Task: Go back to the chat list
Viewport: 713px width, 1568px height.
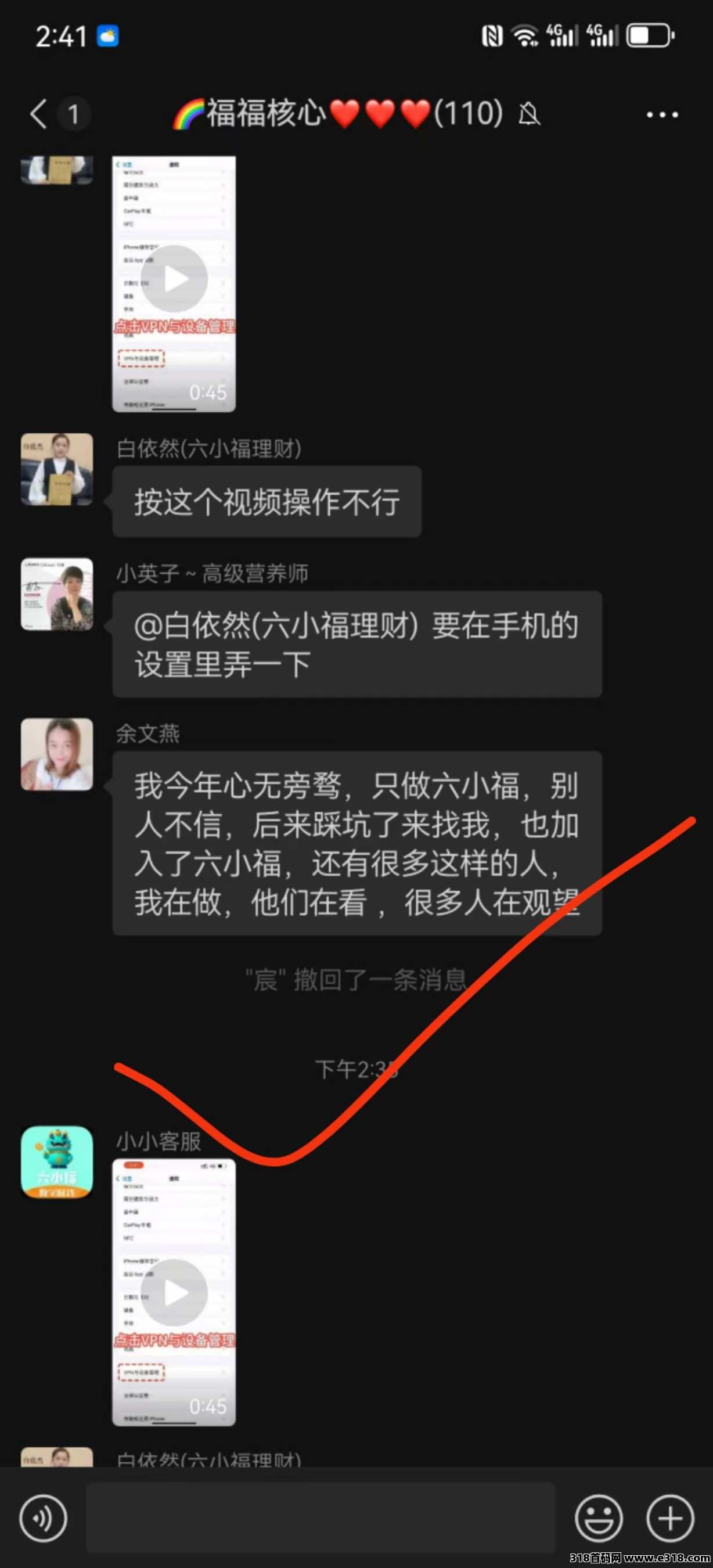Action: (x=39, y=114)
